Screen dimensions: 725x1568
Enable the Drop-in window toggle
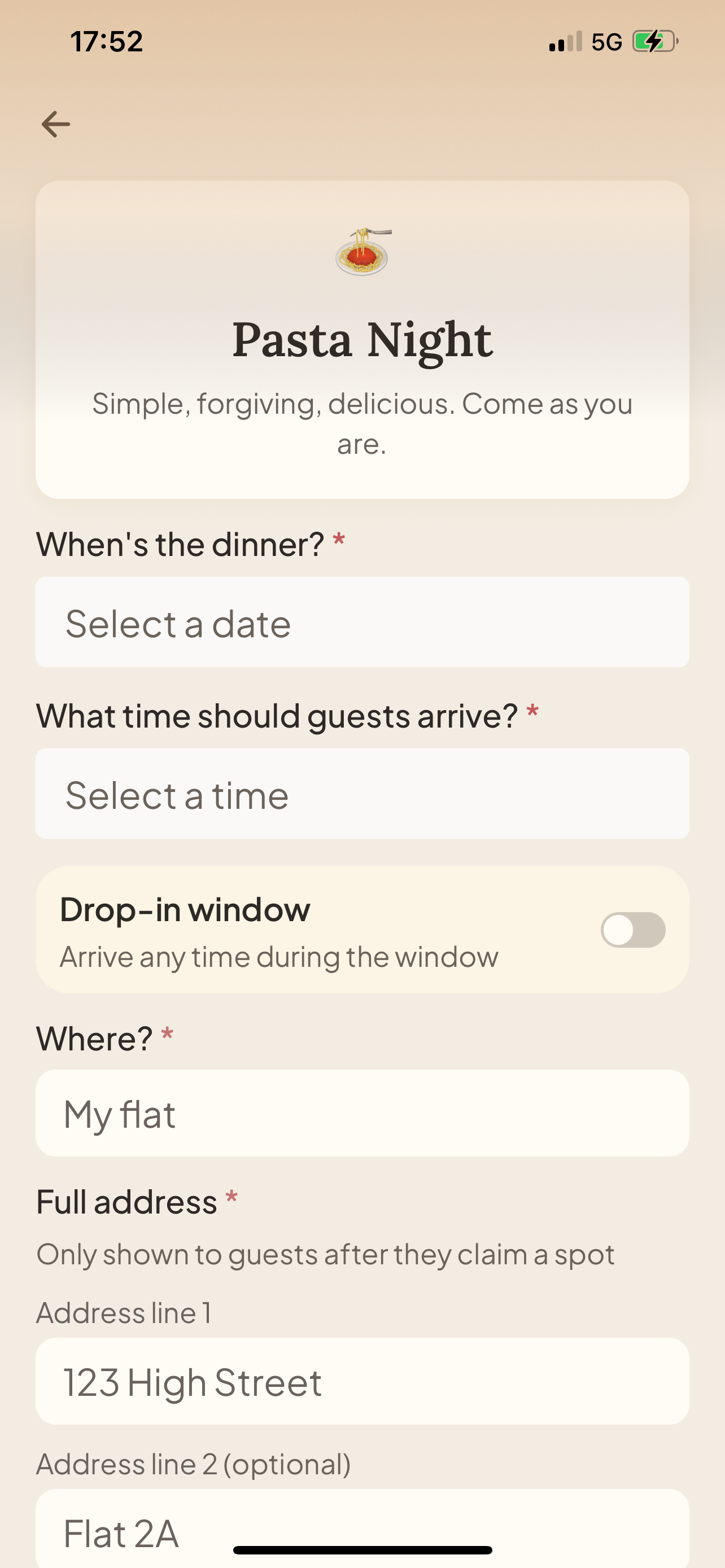pos(633,929)
